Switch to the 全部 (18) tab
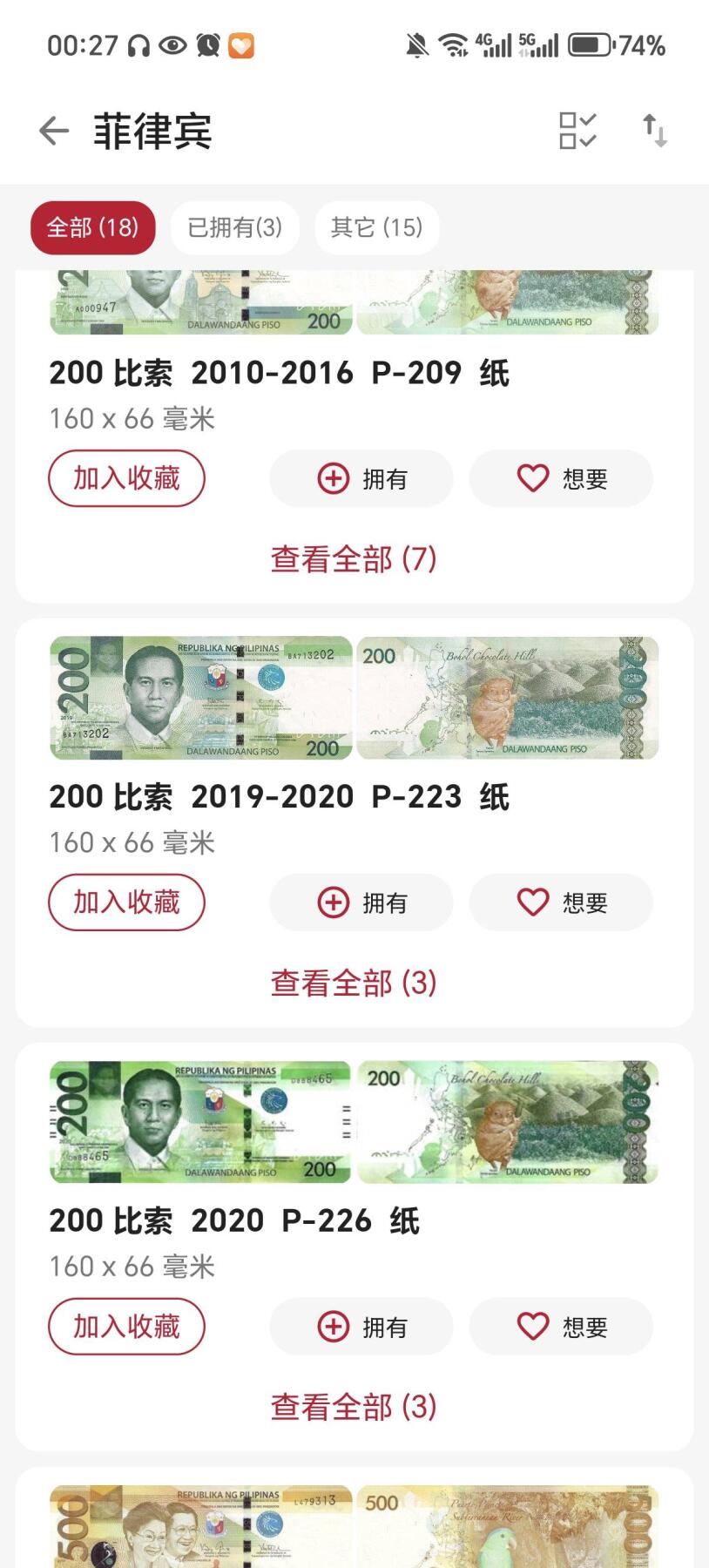Screen dimensions: 709x1568 (92, 227)
